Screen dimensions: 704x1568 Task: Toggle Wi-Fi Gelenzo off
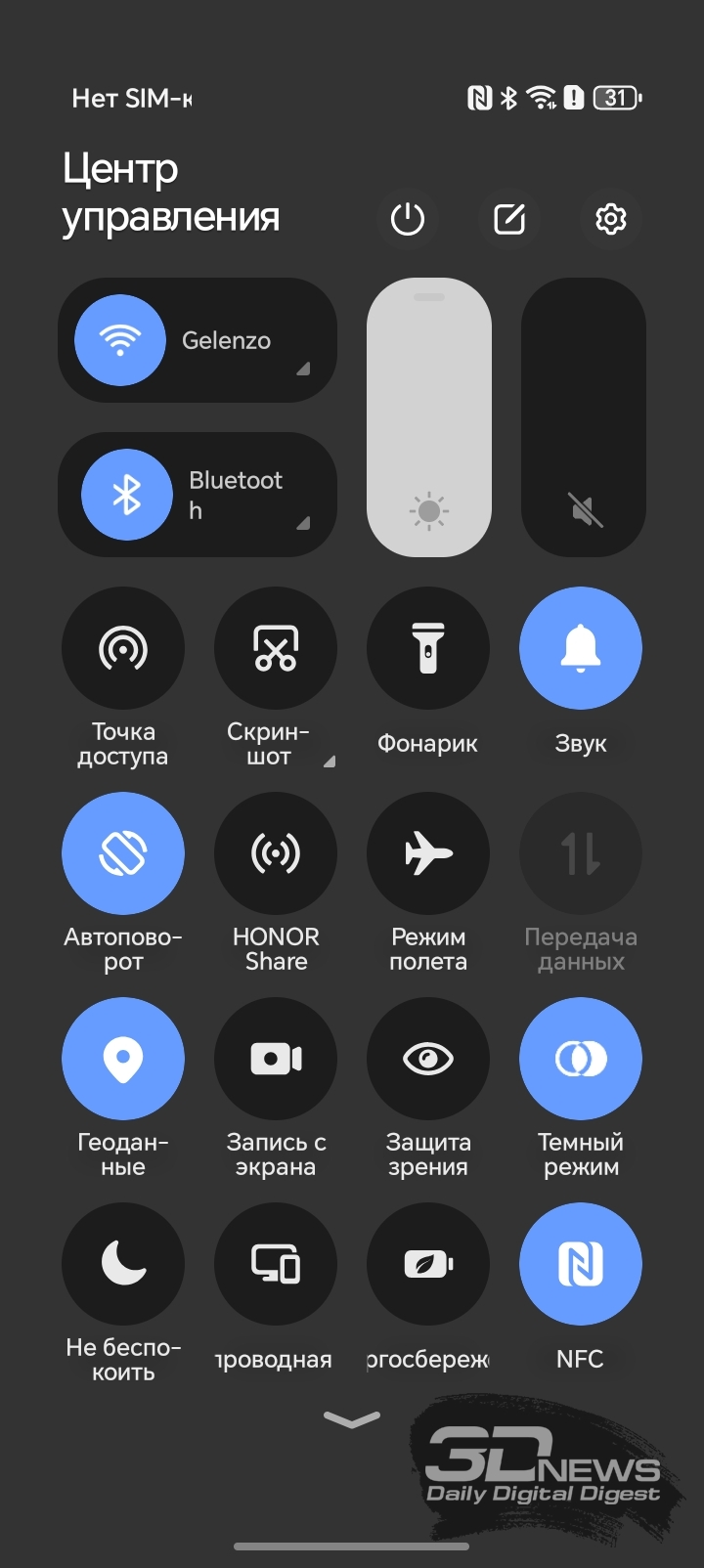(x=120, y=340)
